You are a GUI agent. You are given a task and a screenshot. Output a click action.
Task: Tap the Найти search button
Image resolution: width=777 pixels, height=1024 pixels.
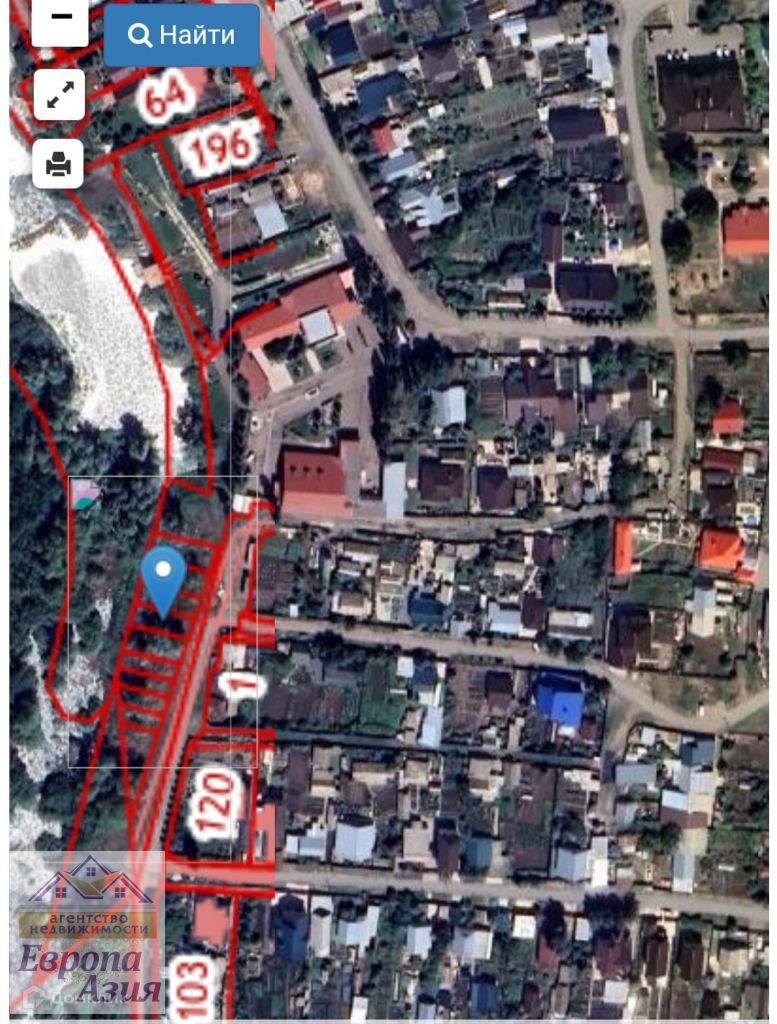click(x=182, y=35)
